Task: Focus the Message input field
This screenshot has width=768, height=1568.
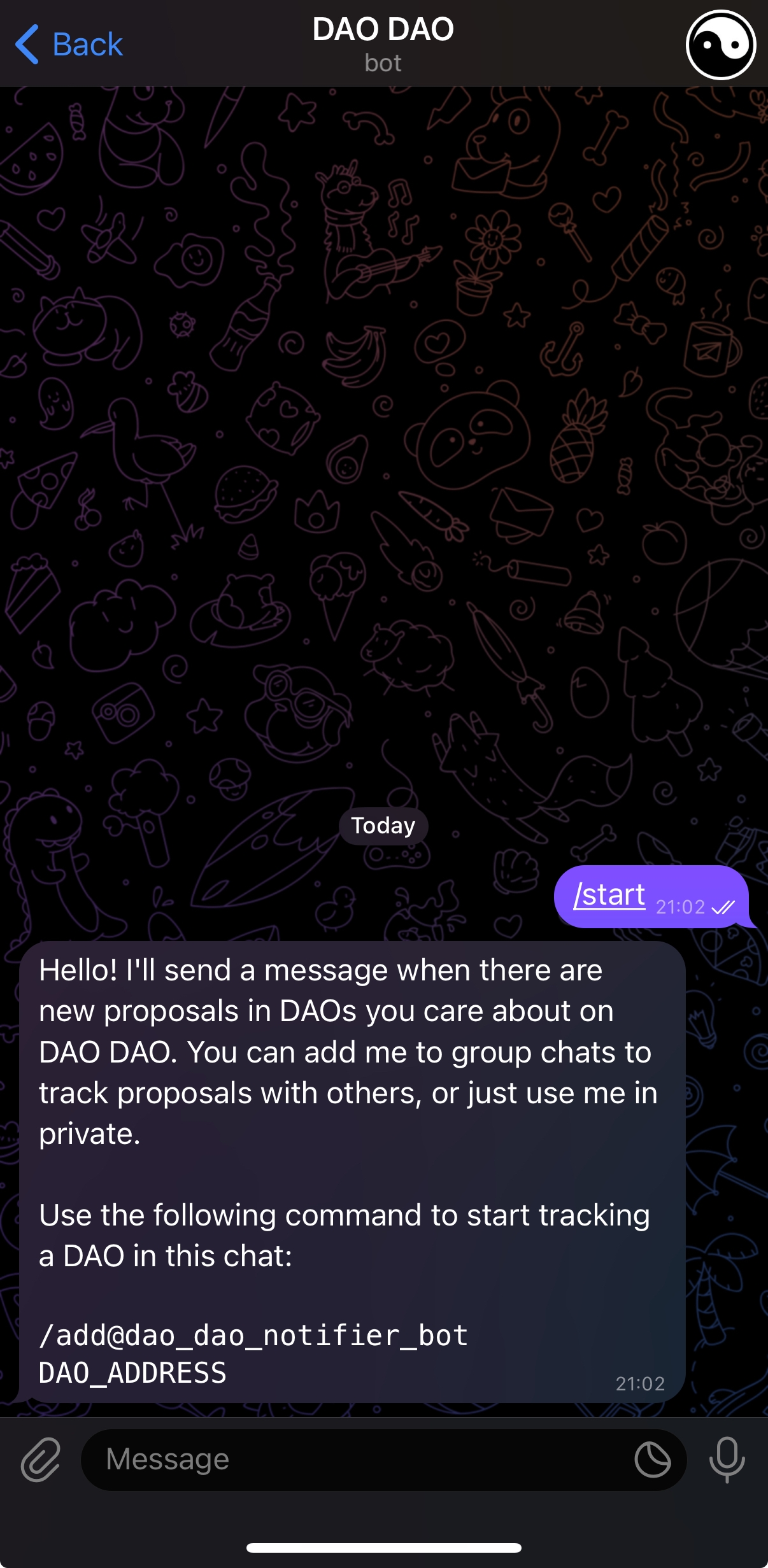Action: coord(357,1459)
